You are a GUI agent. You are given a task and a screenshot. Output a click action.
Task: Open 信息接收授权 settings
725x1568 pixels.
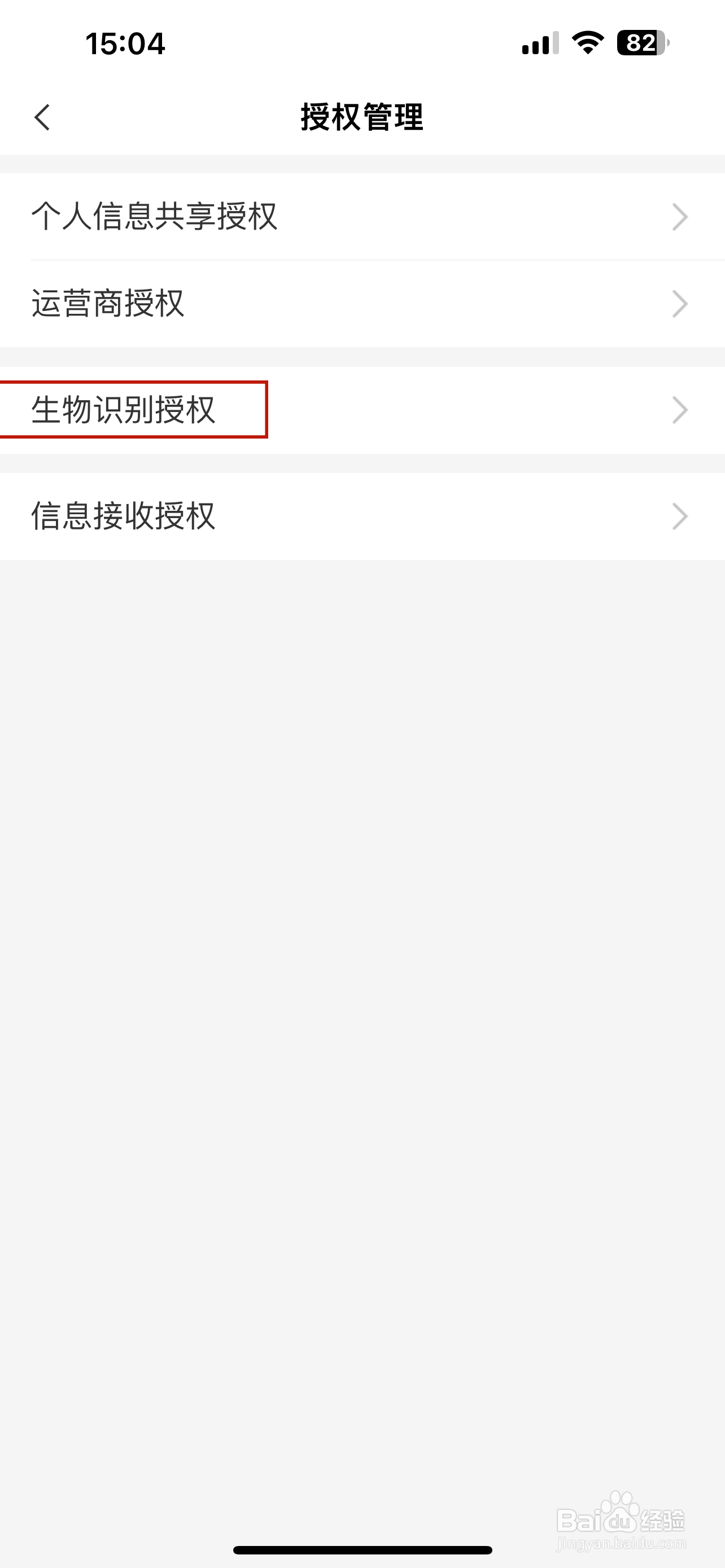coord(362,517)
